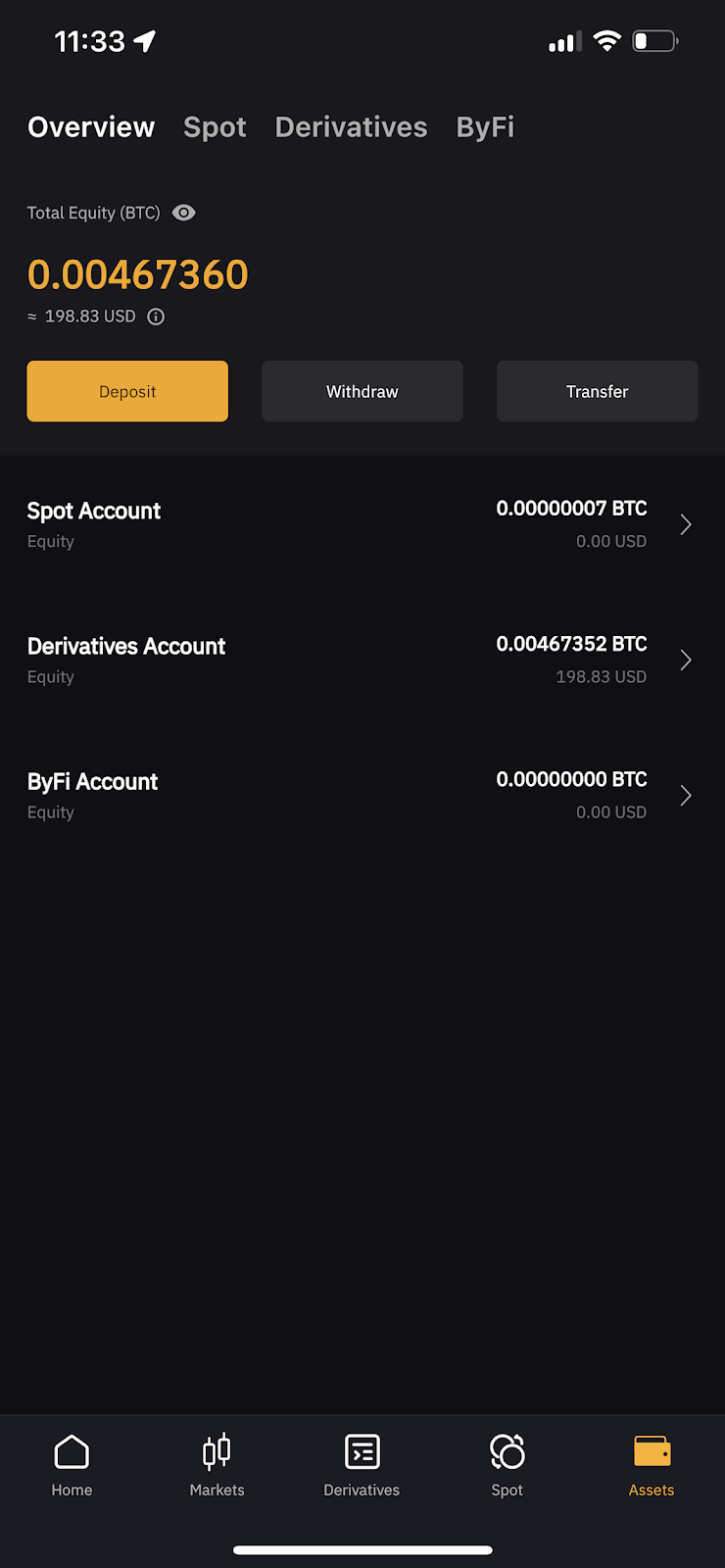Tap the Deposit button
Viewport: 725px width, 1568px height.
click(x=127, y=391)
